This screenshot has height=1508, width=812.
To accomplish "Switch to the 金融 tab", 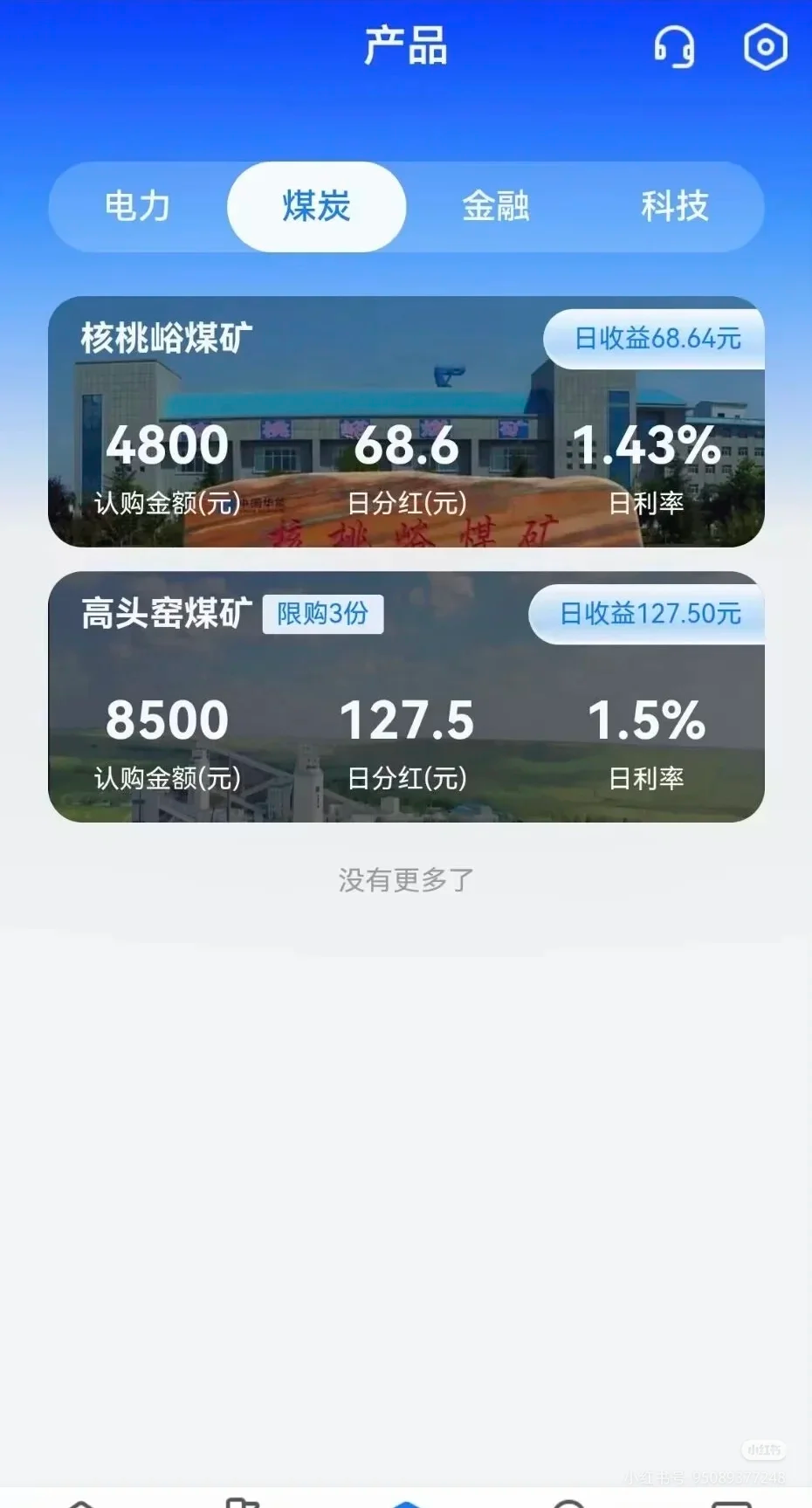I will pos(498,207).
